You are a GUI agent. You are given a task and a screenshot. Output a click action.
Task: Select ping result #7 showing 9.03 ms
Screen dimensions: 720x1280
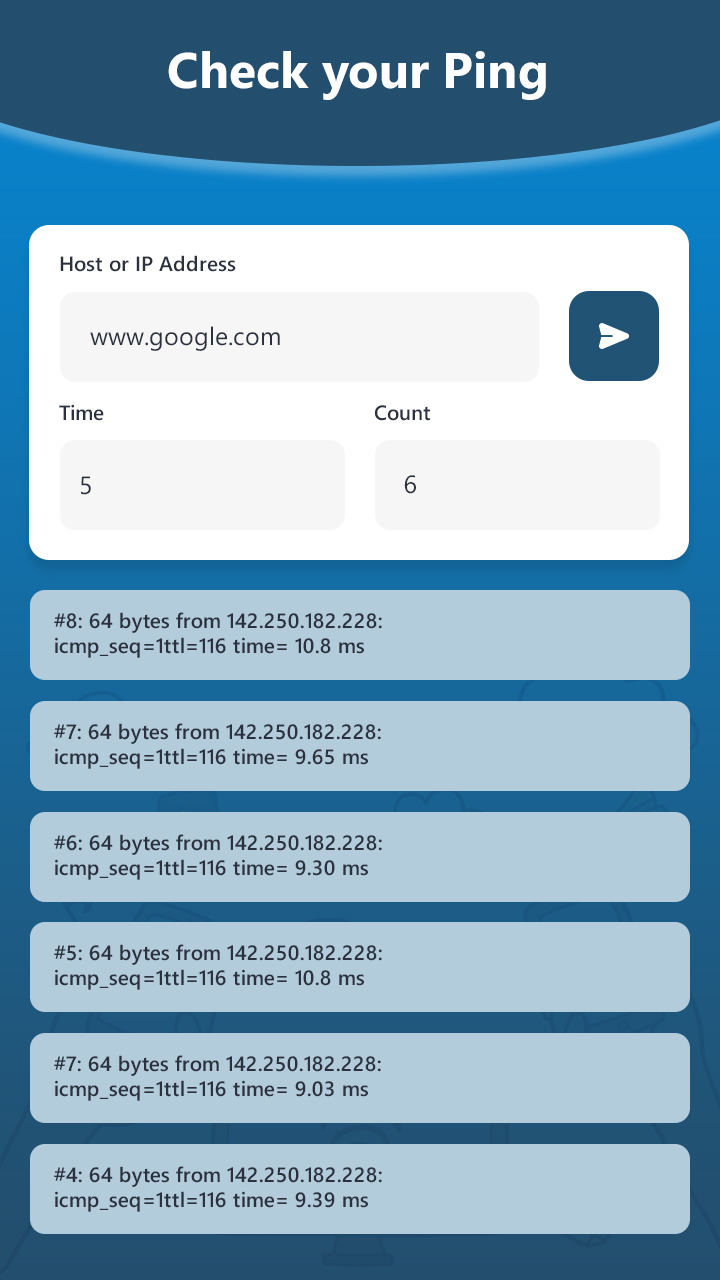click(360, 1077)
